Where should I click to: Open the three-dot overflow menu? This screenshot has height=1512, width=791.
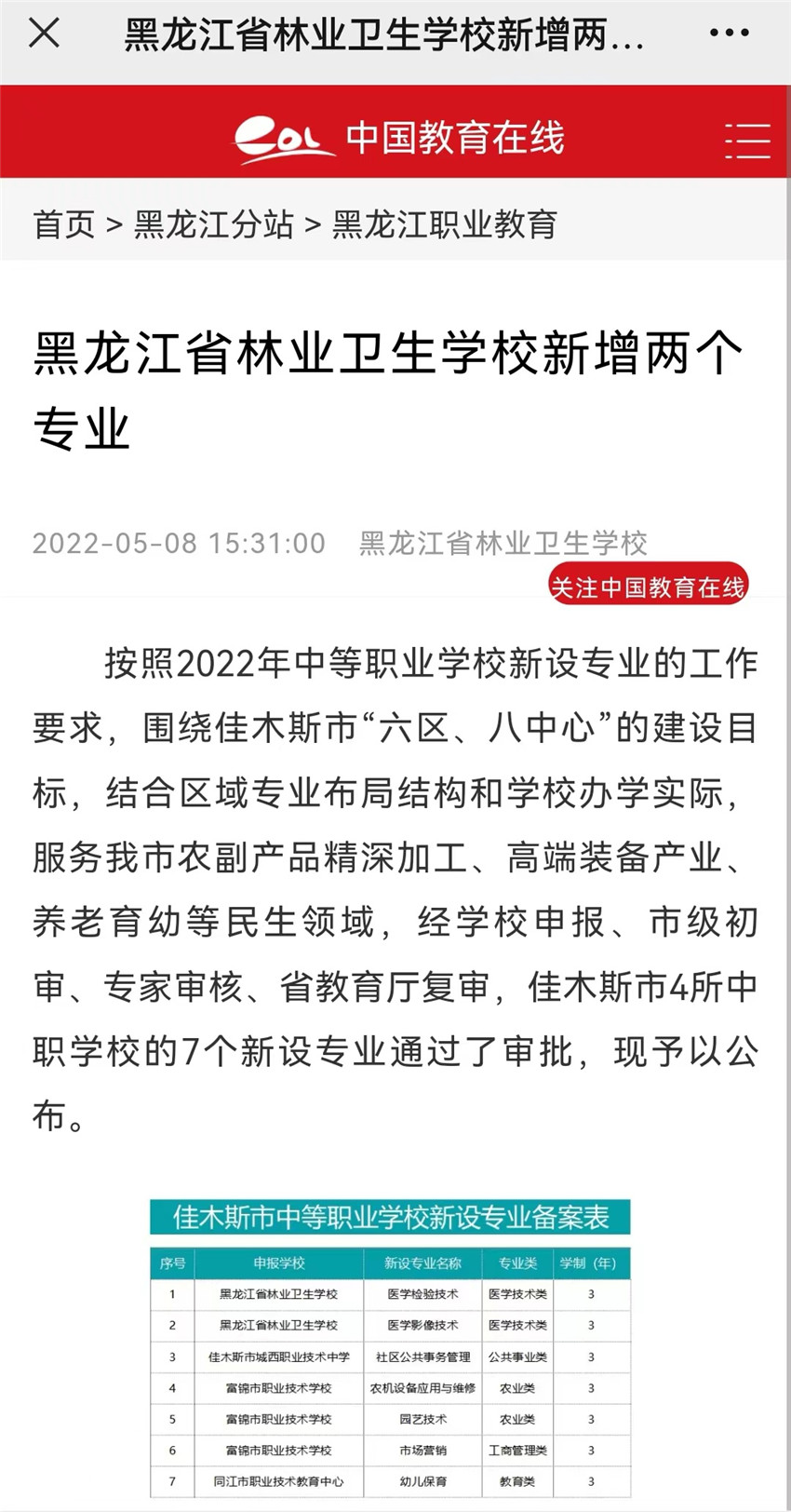coord(729,34)
